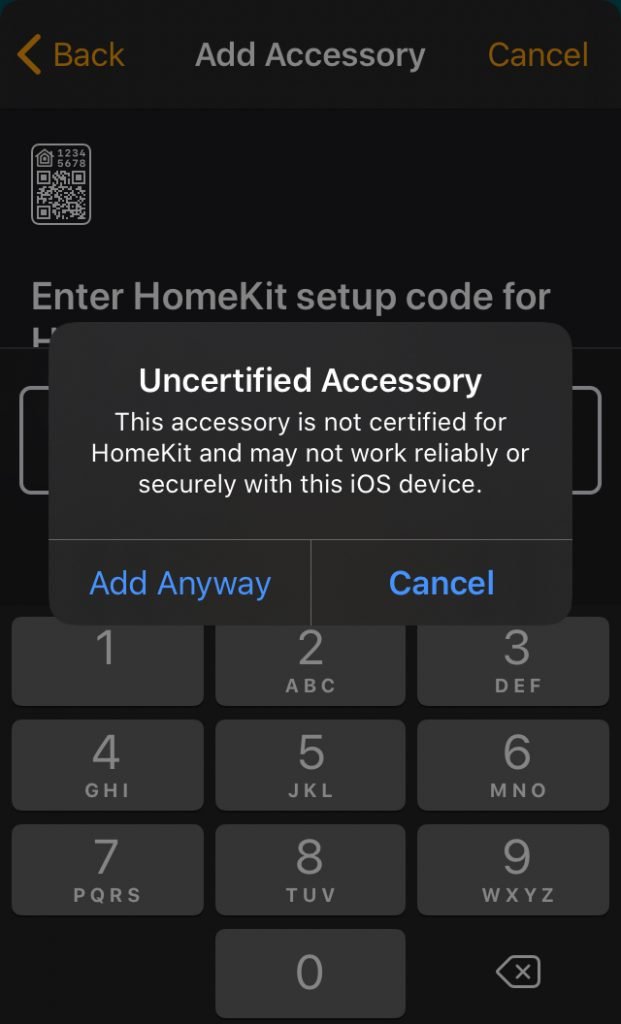
Task: Tap the 4 GHI key
Action: [x=108, y=765]
